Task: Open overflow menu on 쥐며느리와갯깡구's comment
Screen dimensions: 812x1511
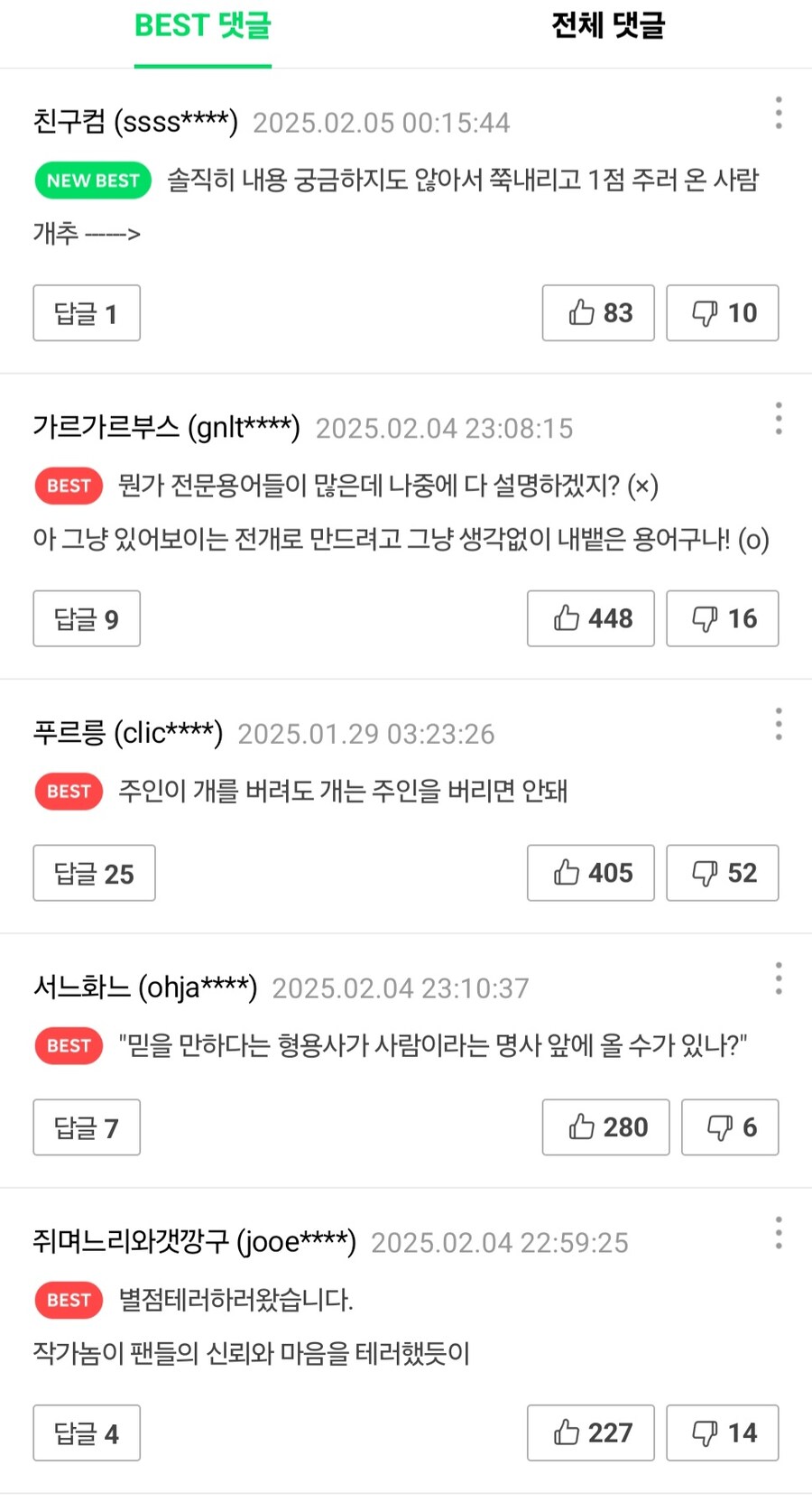Action: (x=778, y=1233)
